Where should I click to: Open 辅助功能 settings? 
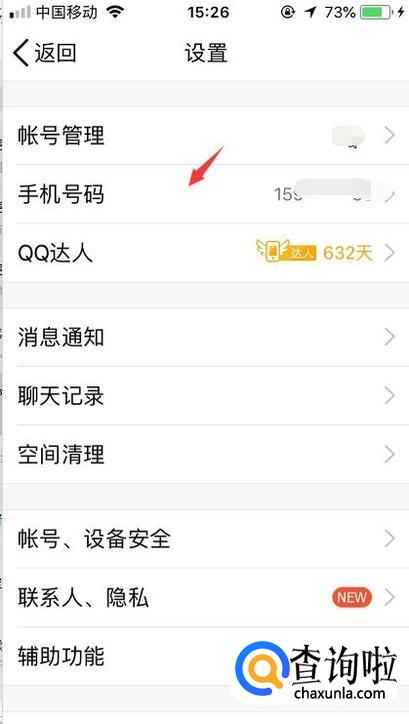coord(206,656)
